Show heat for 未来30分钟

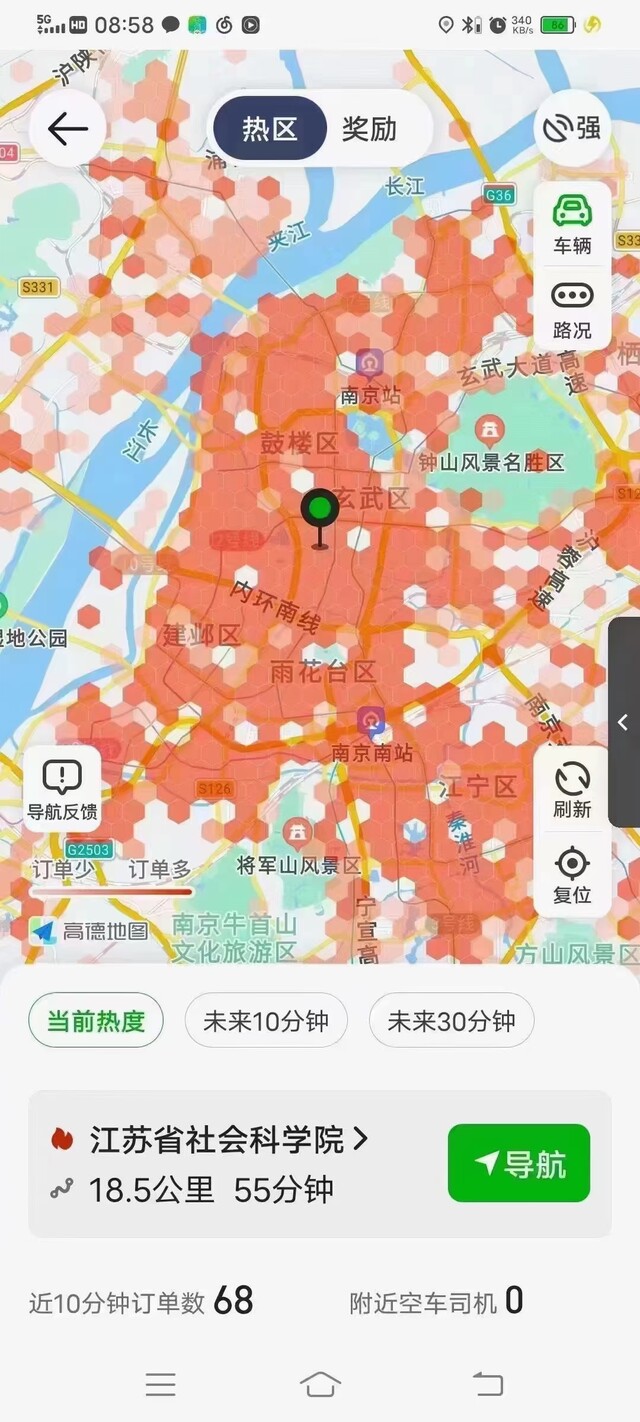click(451, 1021)
